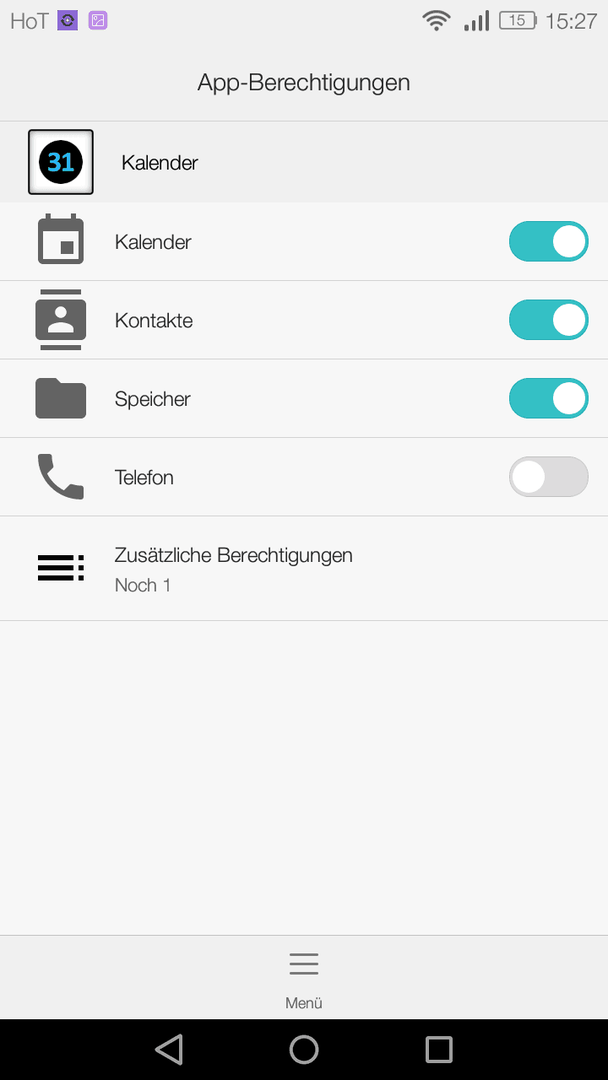Toggle the Speicher permission switch

click(x=548, y=399)
